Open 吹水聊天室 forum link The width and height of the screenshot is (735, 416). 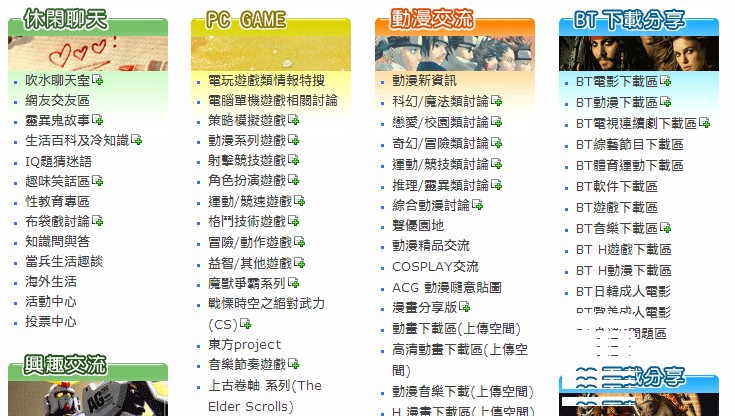[57, 80]
